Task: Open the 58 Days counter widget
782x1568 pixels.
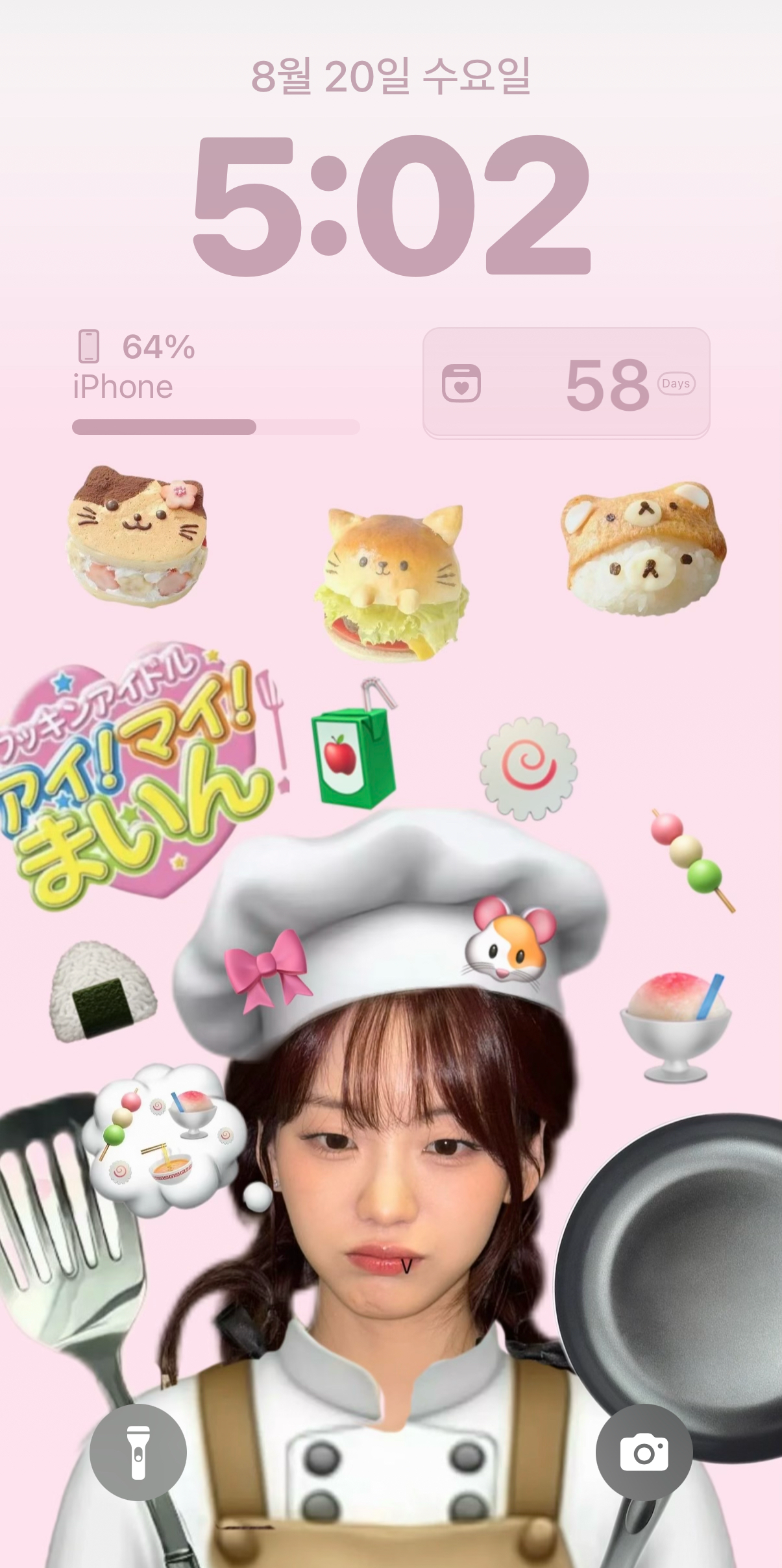Action: pyautogui.click(x=566, y=383)
